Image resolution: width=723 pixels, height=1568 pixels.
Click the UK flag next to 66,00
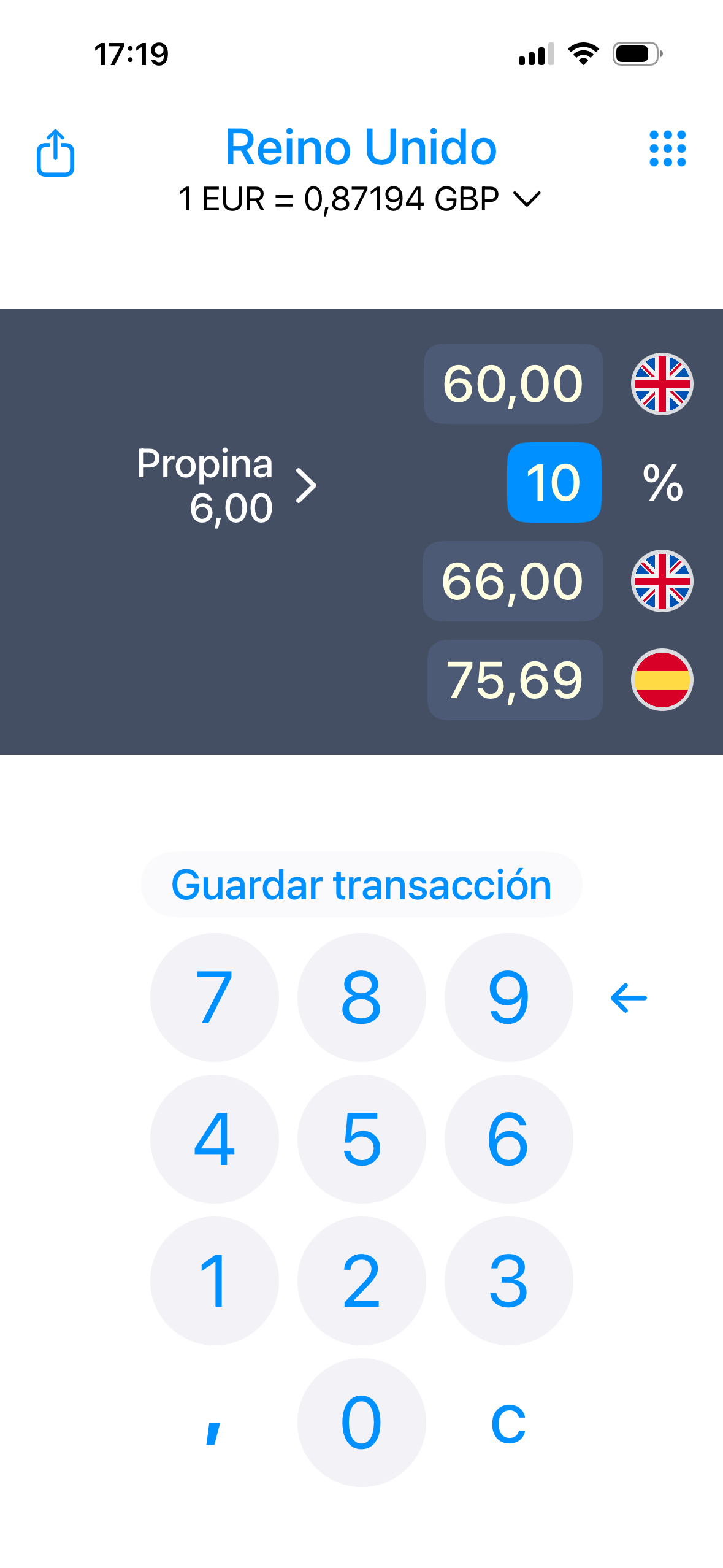click(x=660, y=582)
